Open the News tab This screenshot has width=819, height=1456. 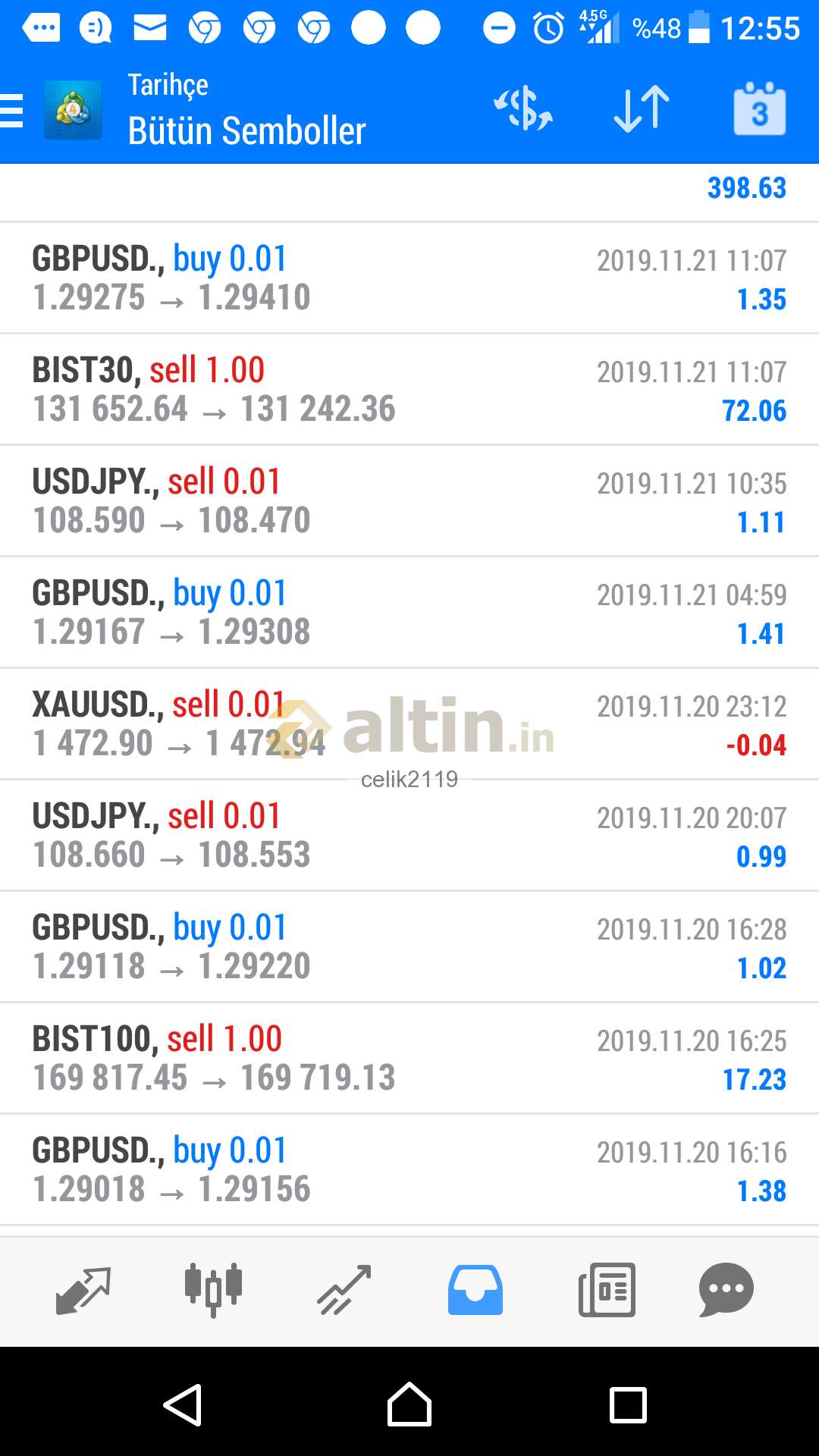click(x=607, y=1290)
